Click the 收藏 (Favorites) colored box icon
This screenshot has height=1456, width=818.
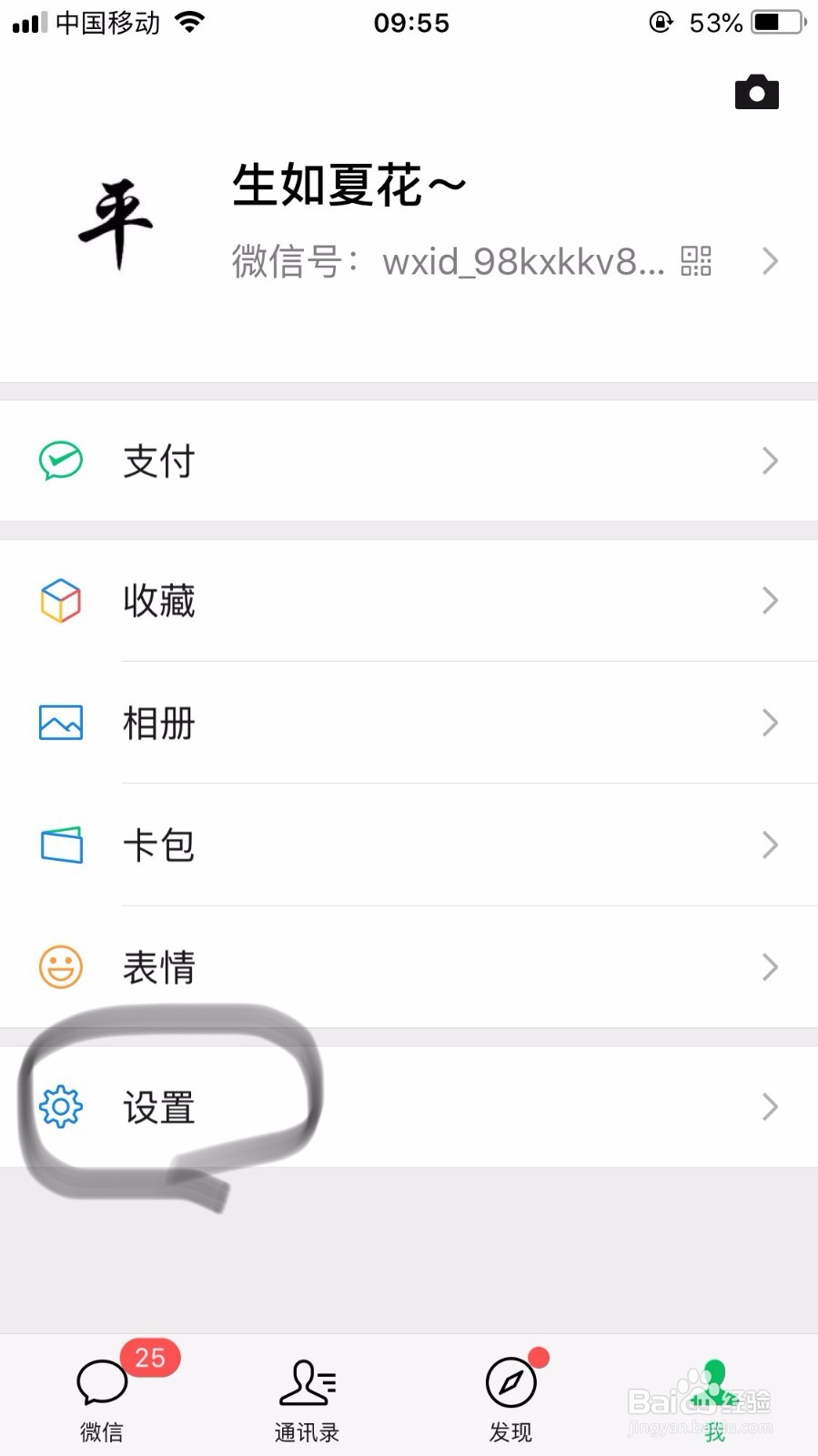[x=60, y=601]
